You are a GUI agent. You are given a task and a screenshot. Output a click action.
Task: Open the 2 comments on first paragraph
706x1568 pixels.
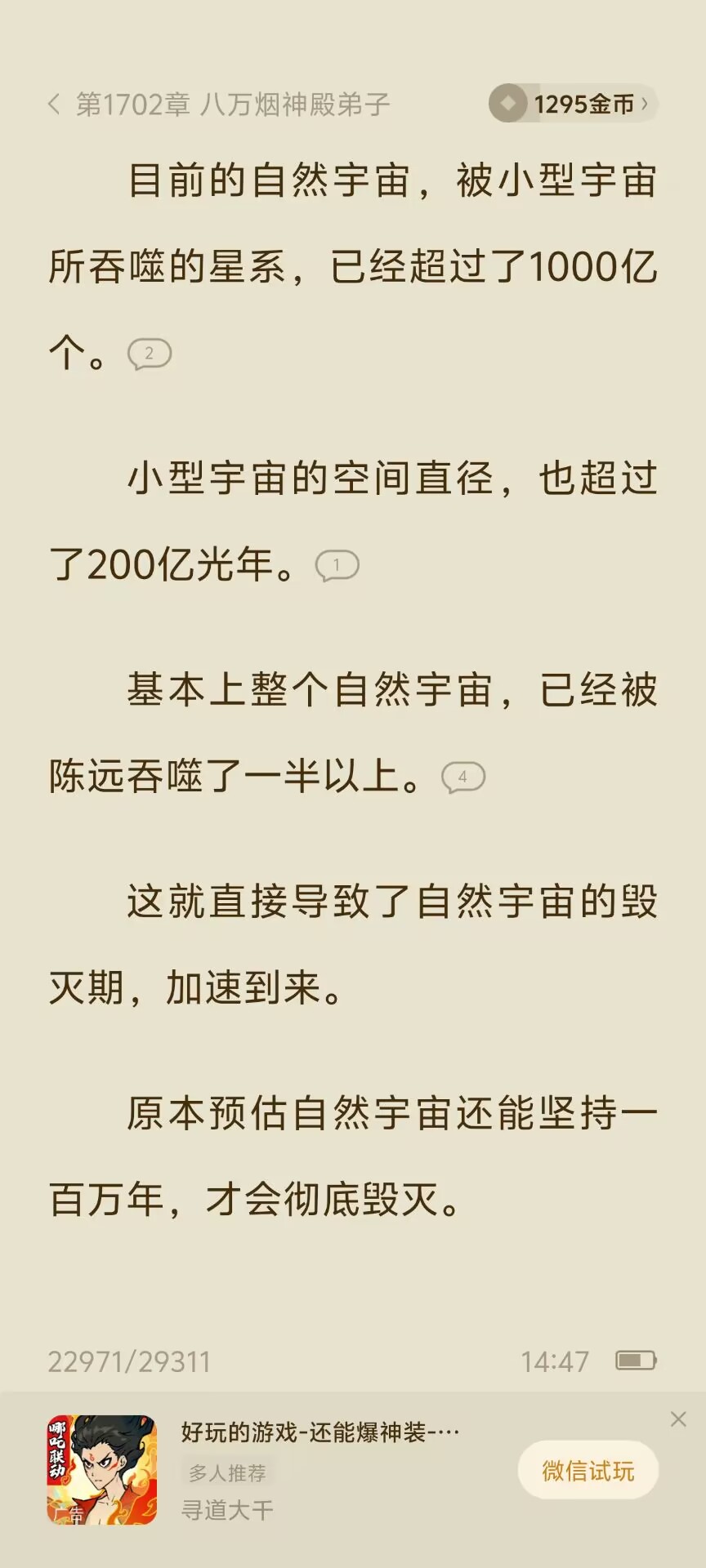[x=150, y=354]
